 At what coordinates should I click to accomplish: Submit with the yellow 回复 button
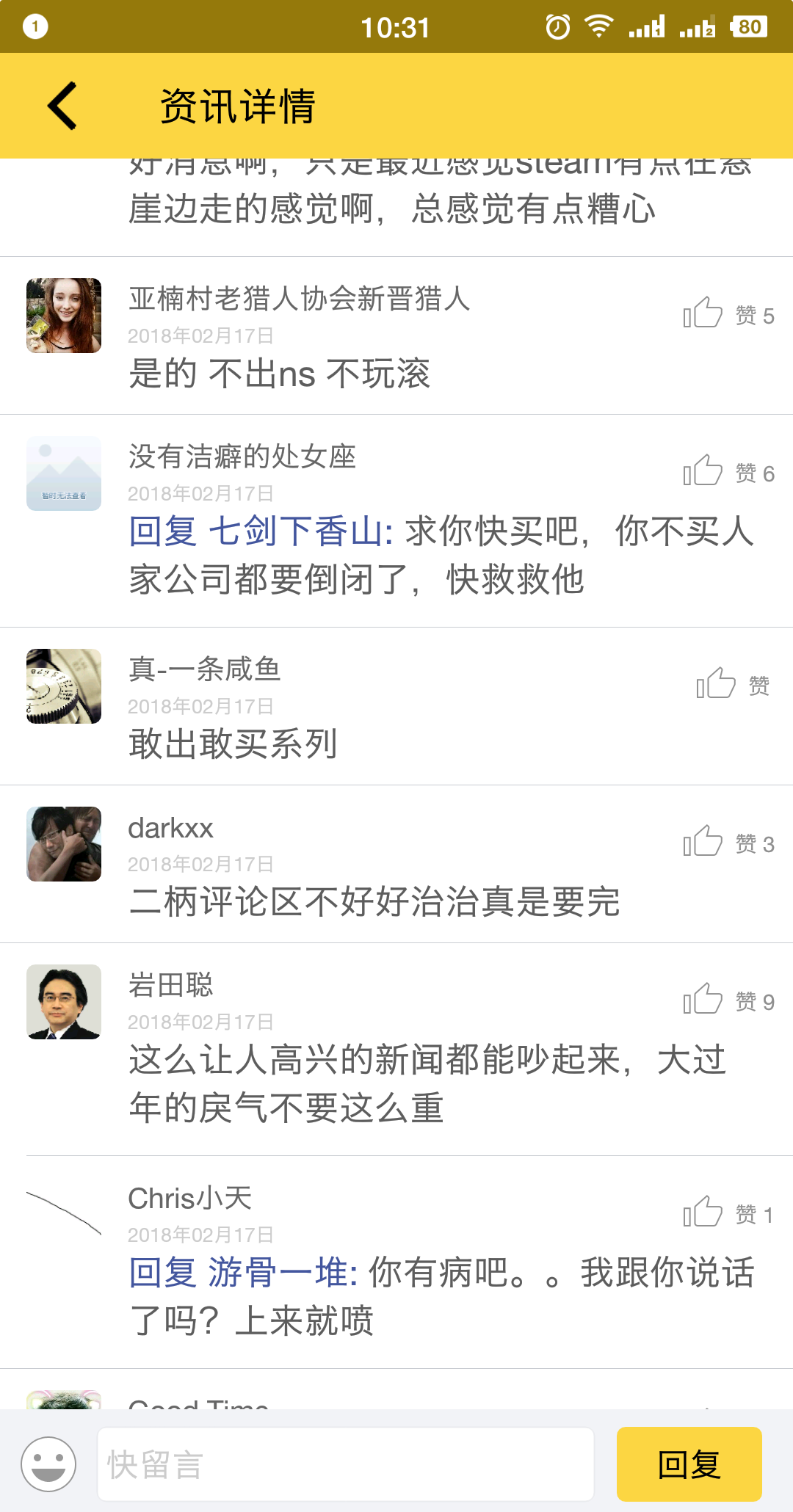click(x=689, y=1464)
